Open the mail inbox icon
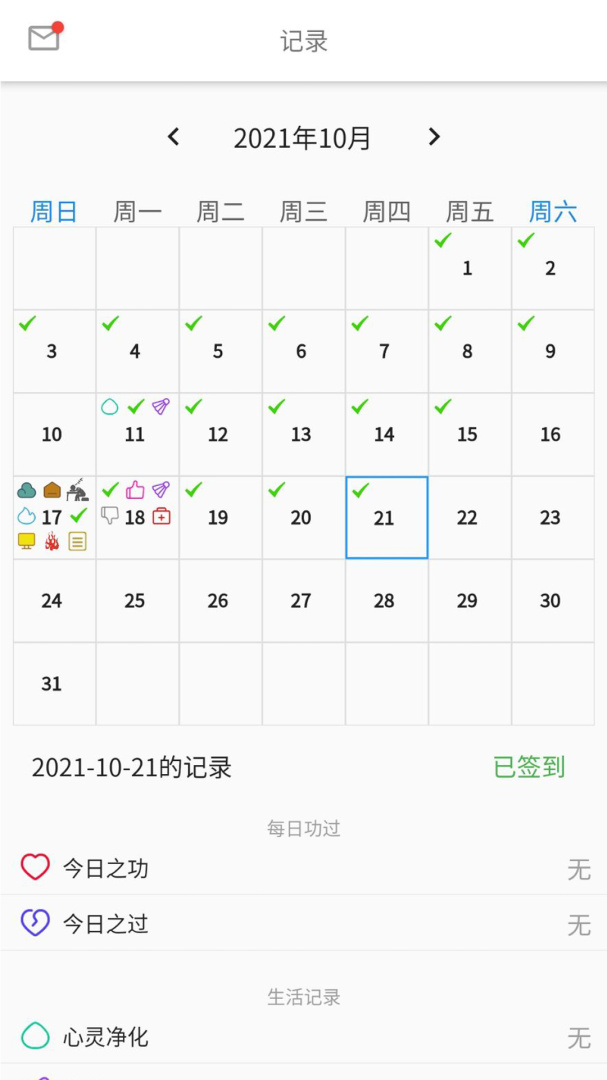The width and height of the screenshot is (607, 1080). coord(43,38)
